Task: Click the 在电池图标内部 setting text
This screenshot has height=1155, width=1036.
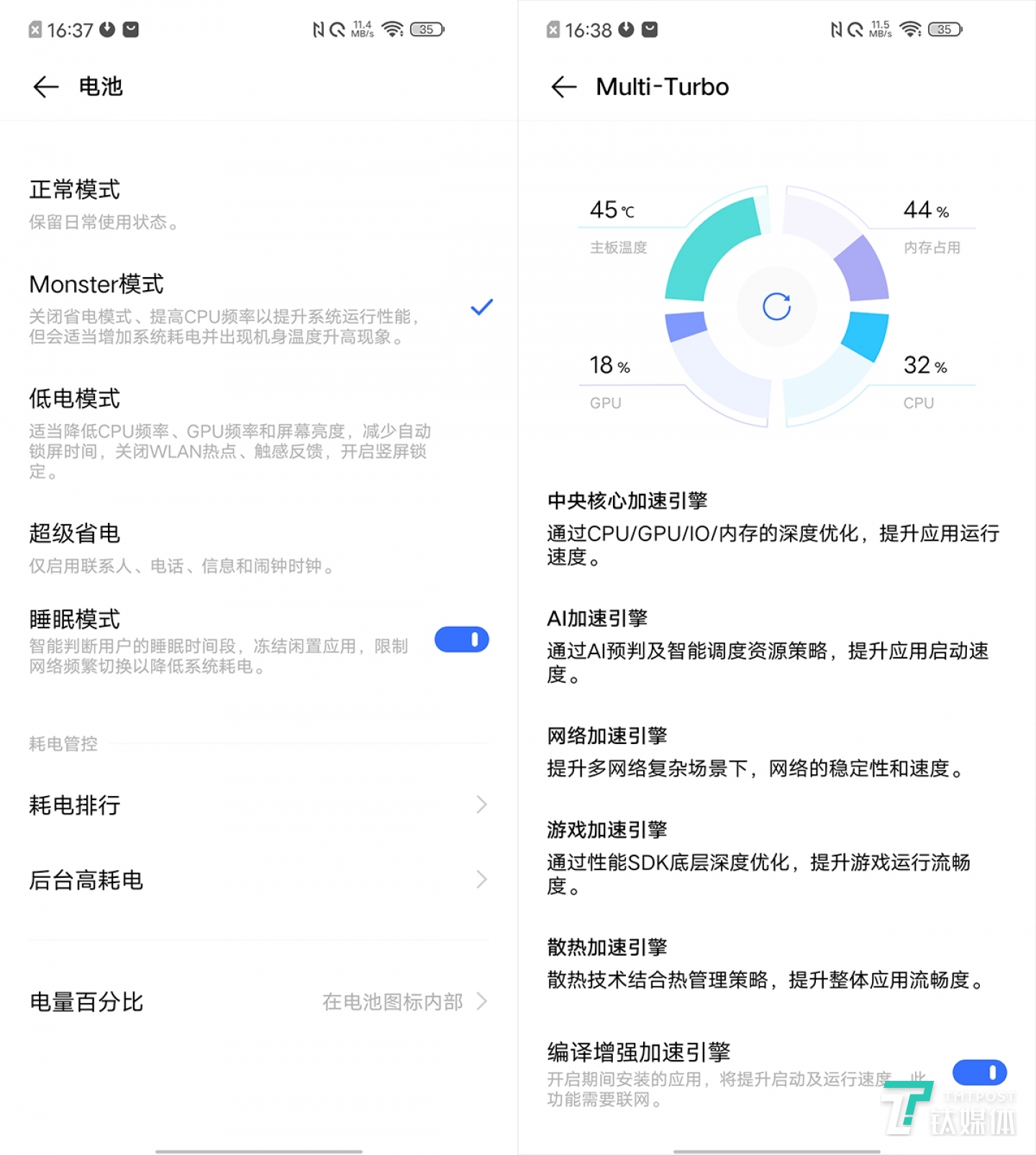Action: click(x=393, y=1002)
